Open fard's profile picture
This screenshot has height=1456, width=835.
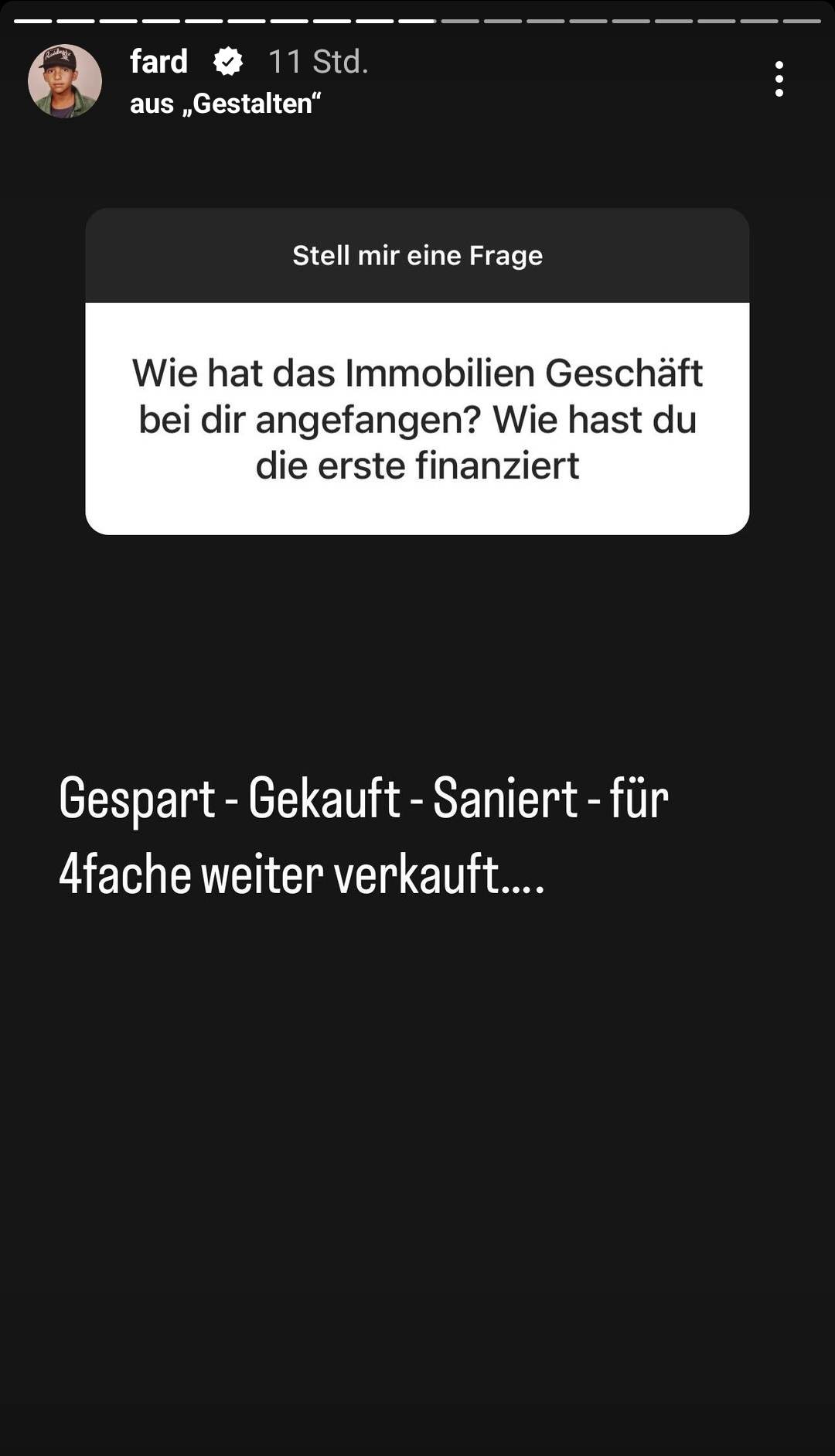point(65,81)
